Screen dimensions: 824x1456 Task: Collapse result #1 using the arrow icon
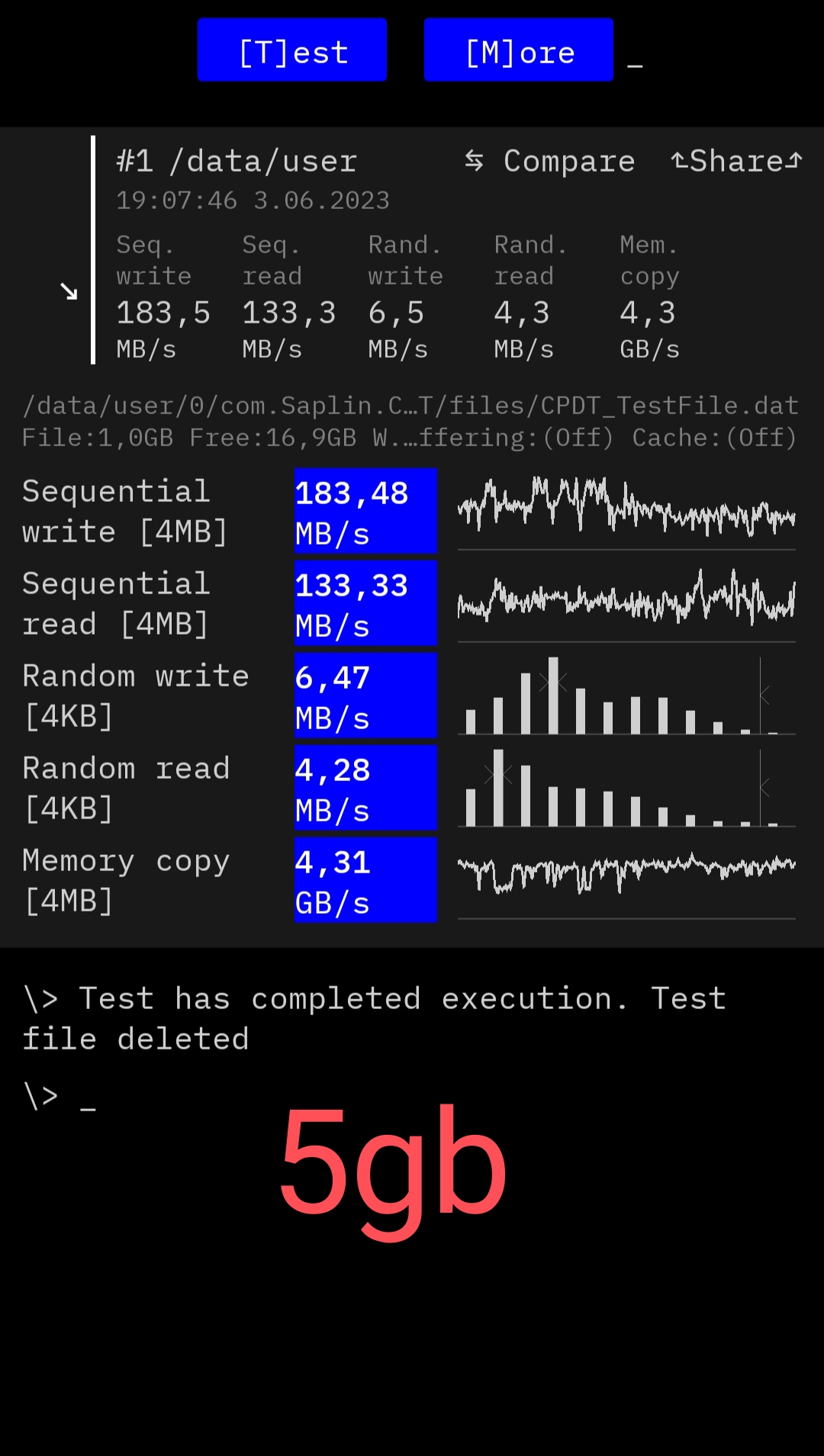click(x=69, y=291)
